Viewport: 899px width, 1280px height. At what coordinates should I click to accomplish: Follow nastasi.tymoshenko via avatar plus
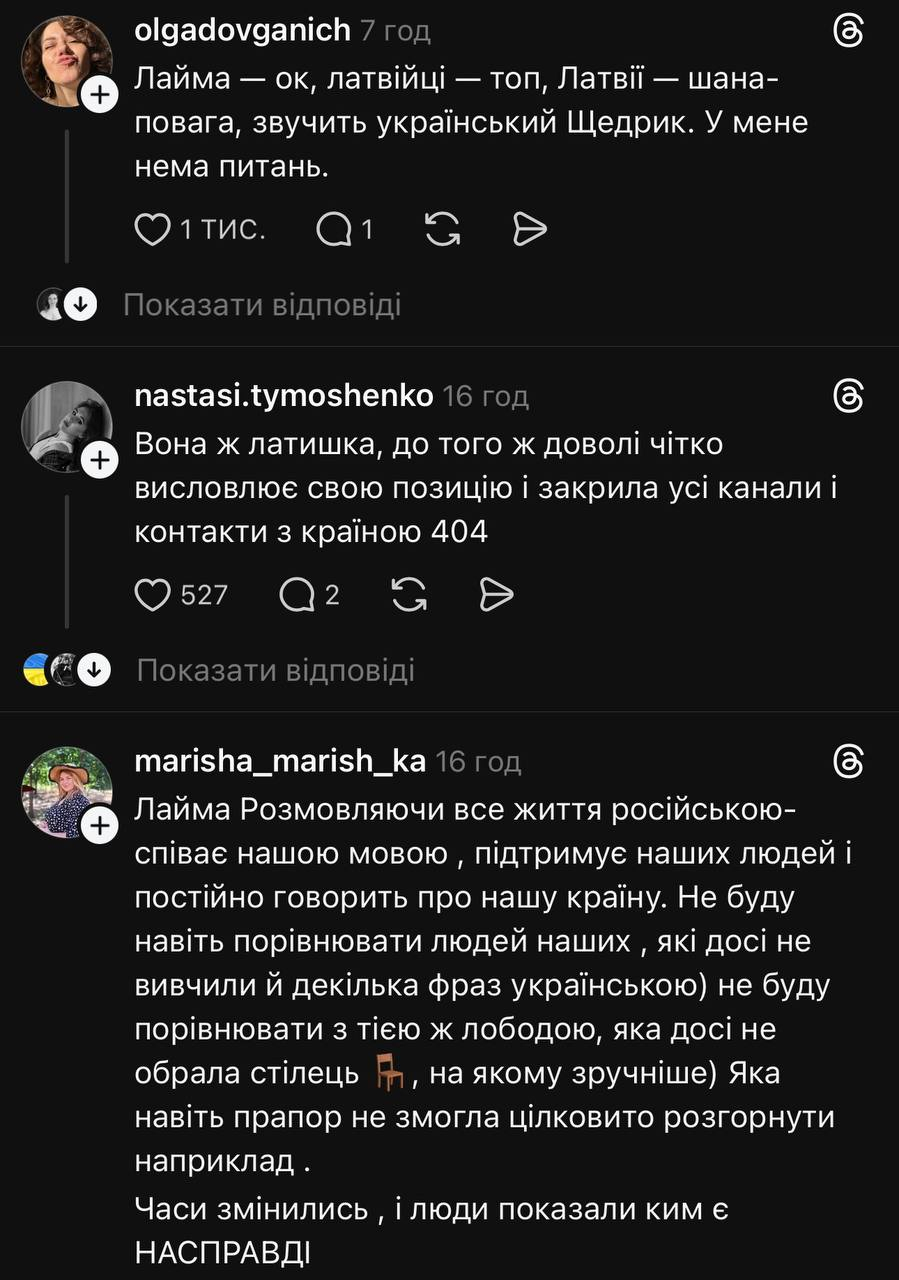pos(99,461)
